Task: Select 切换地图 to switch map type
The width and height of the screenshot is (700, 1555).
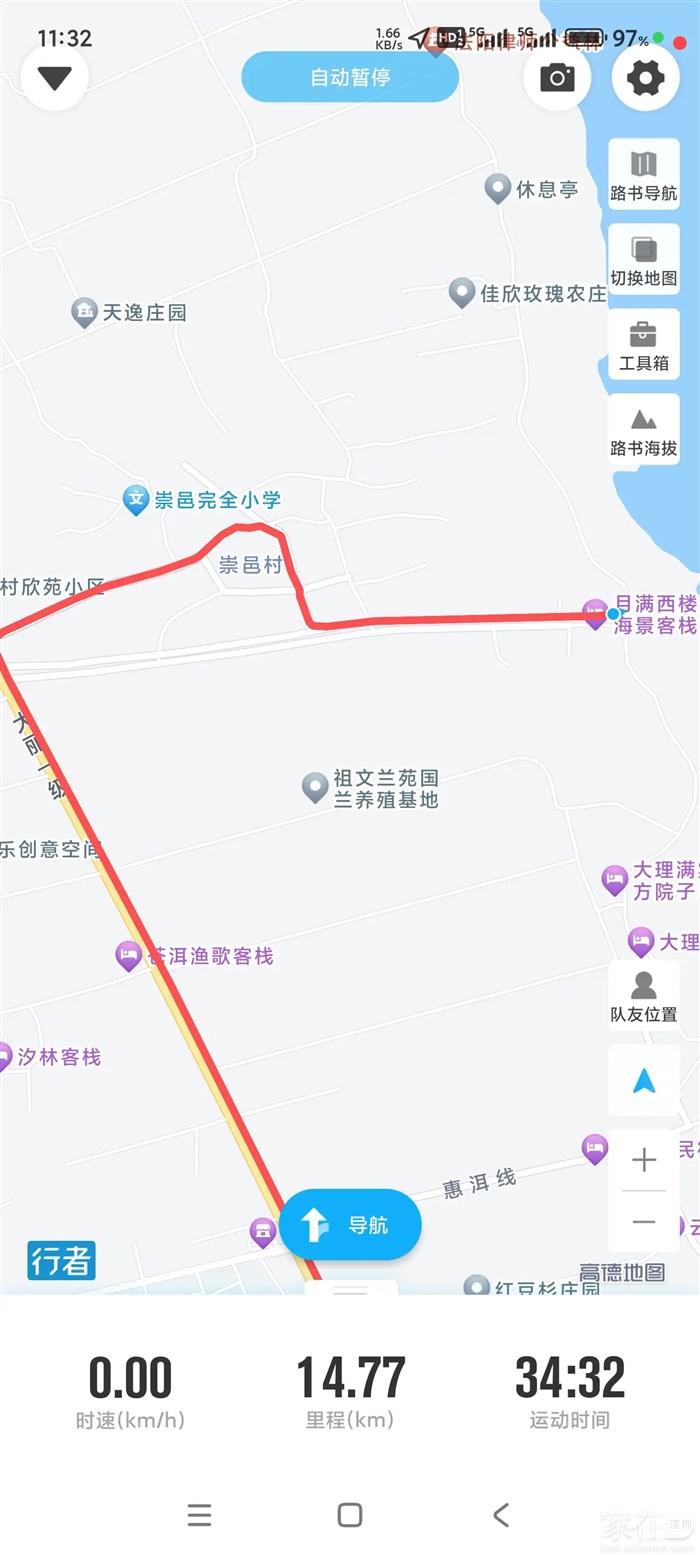Action: pos(644,260)
